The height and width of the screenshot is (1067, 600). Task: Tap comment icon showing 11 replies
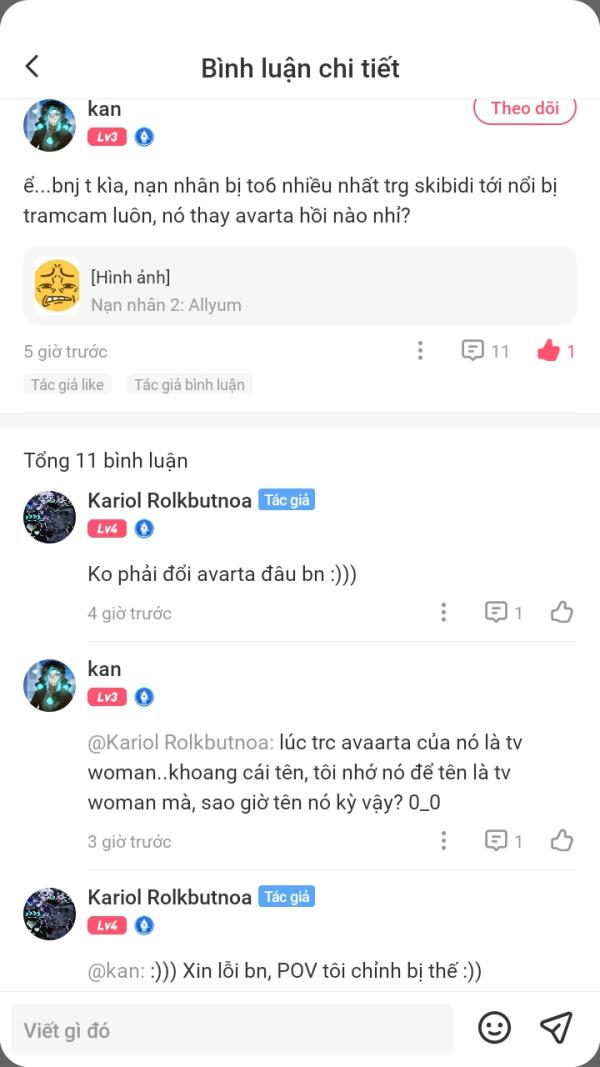click(x=485, y=351)
